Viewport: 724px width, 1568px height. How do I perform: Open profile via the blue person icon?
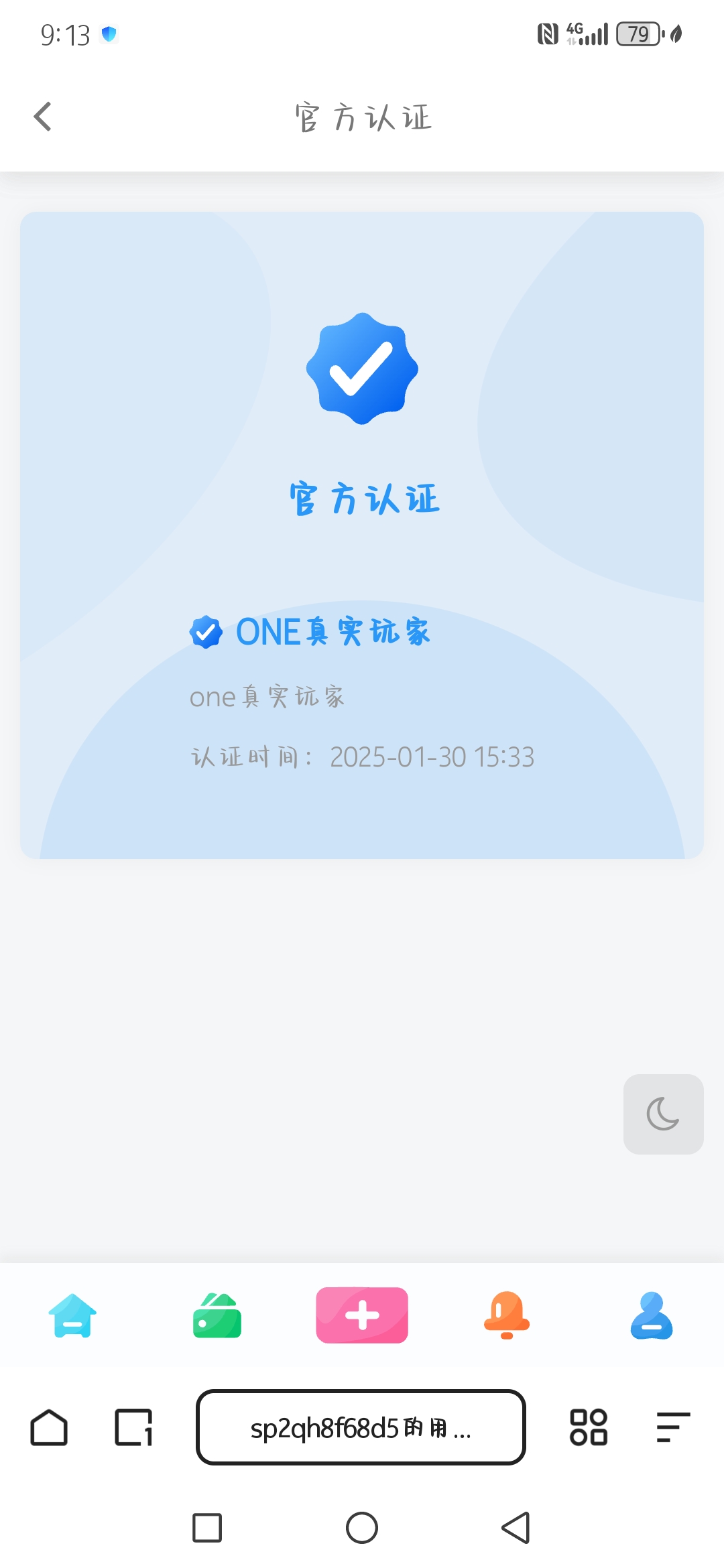coord(652,1314)
